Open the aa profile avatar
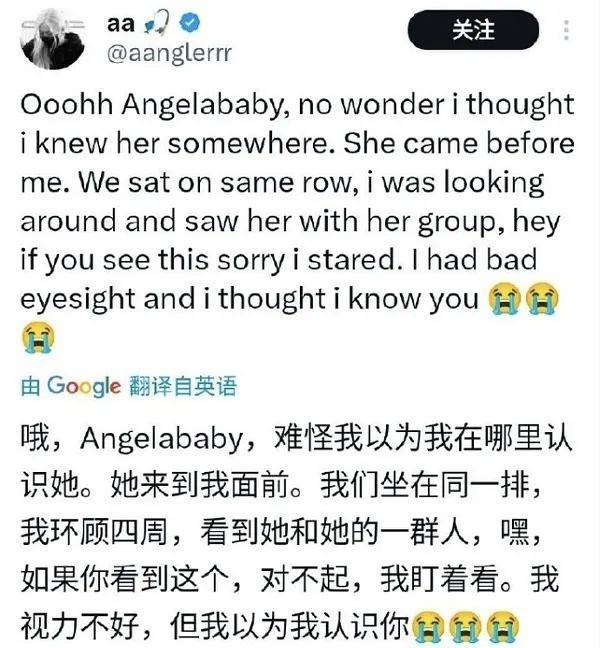 click(x=45, y=34)
